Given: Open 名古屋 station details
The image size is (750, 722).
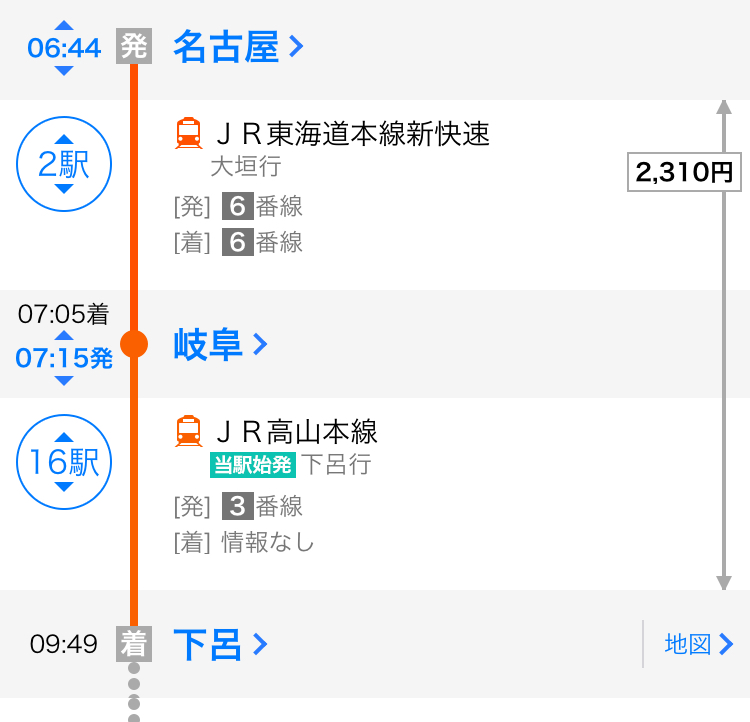Looking at the screenshot, I should click(237, 47).
